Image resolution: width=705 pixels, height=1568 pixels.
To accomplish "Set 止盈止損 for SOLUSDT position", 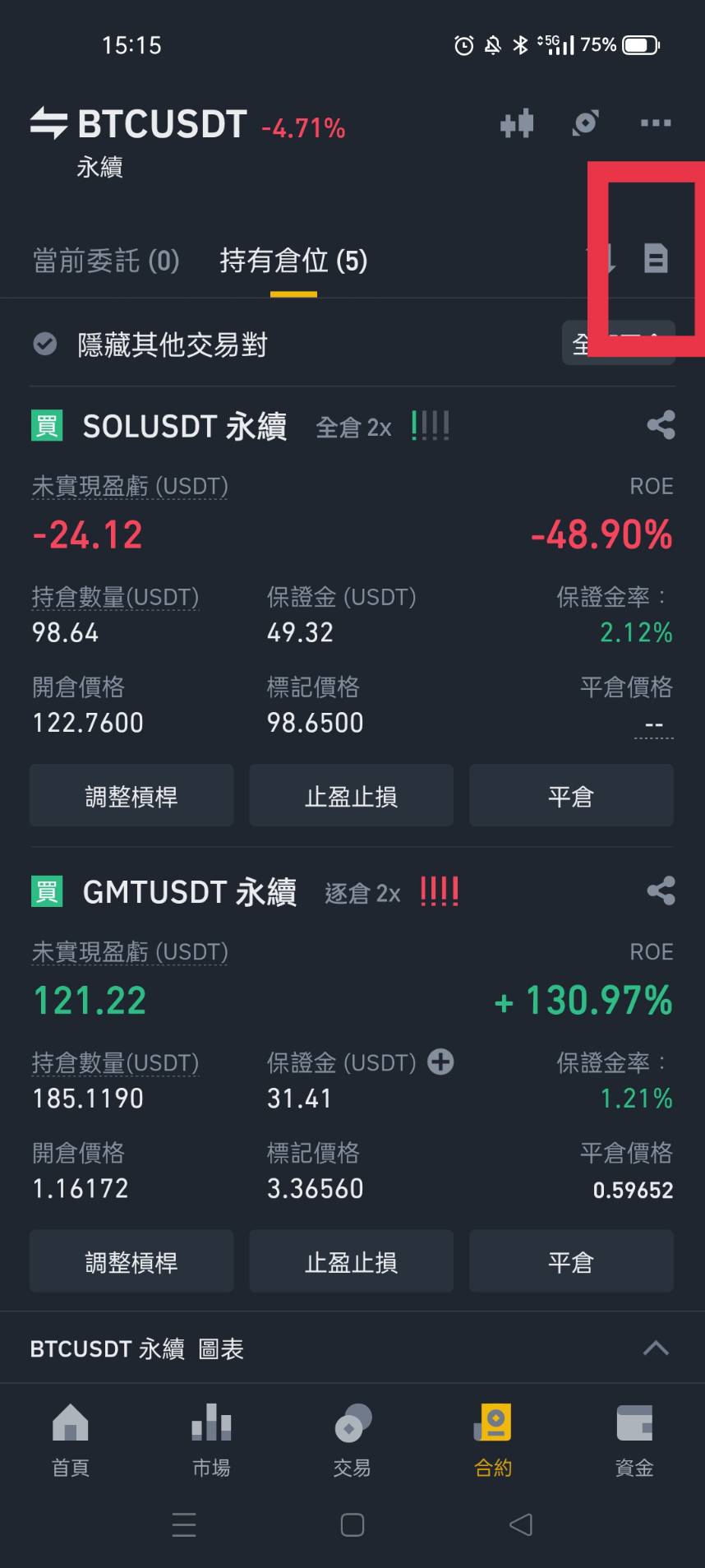I will [x=351, y=795].
